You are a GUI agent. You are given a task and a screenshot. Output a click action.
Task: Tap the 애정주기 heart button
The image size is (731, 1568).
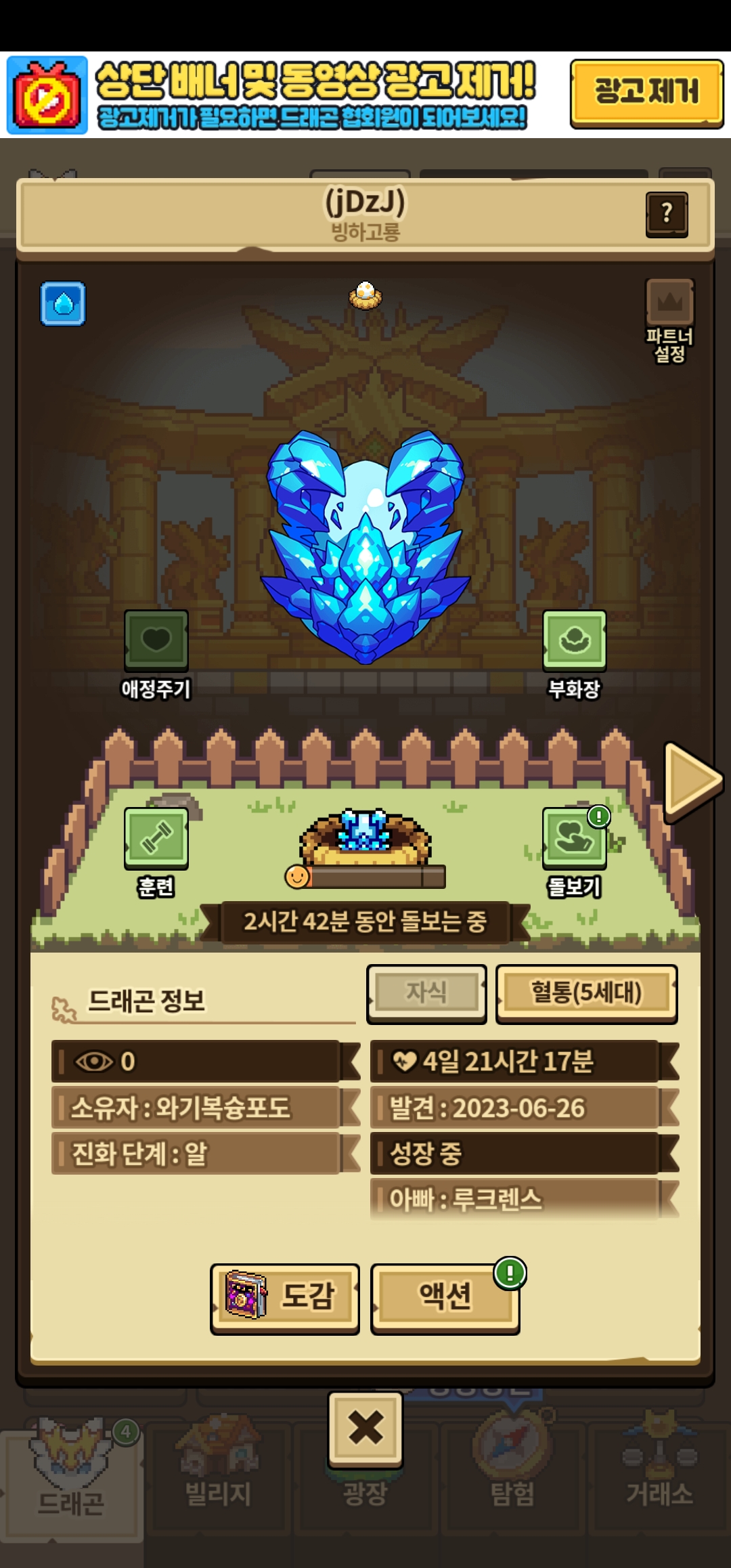point(156,640)
